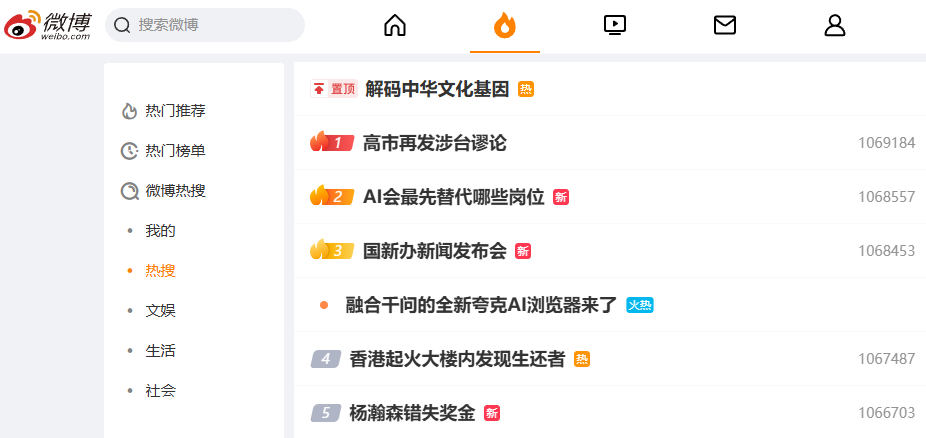Open 热门榜单 in the sidebar
Image resolution: width=926 pixels, height=438 pixels.
(175, 151)
